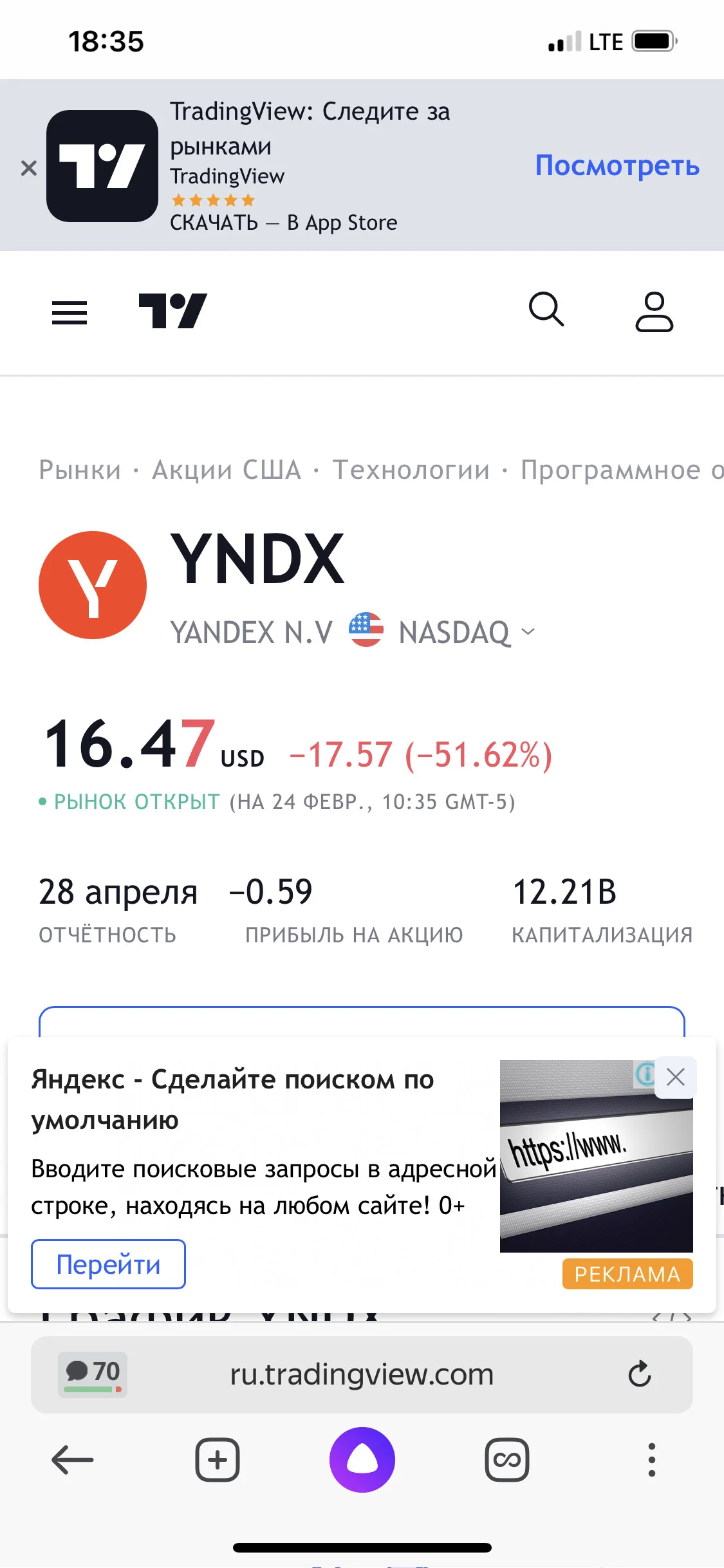Expand the NASDAQ exchange dropdown
The height and width of the screenshot is (1568, 724).
pos(467,632)
